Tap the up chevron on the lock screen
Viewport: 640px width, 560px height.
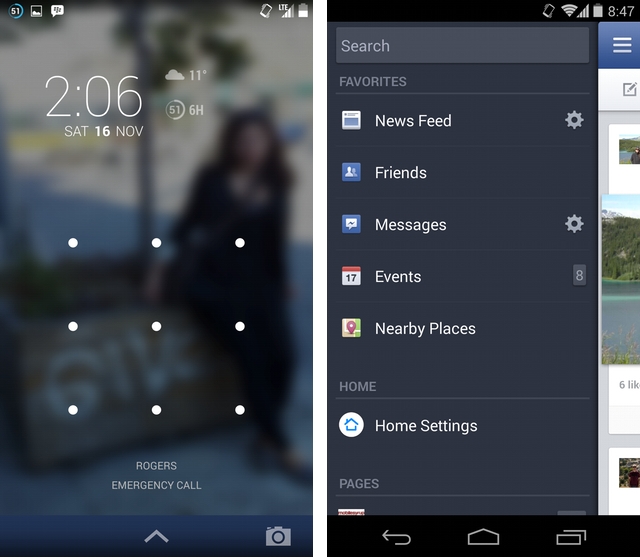(157, 536)
